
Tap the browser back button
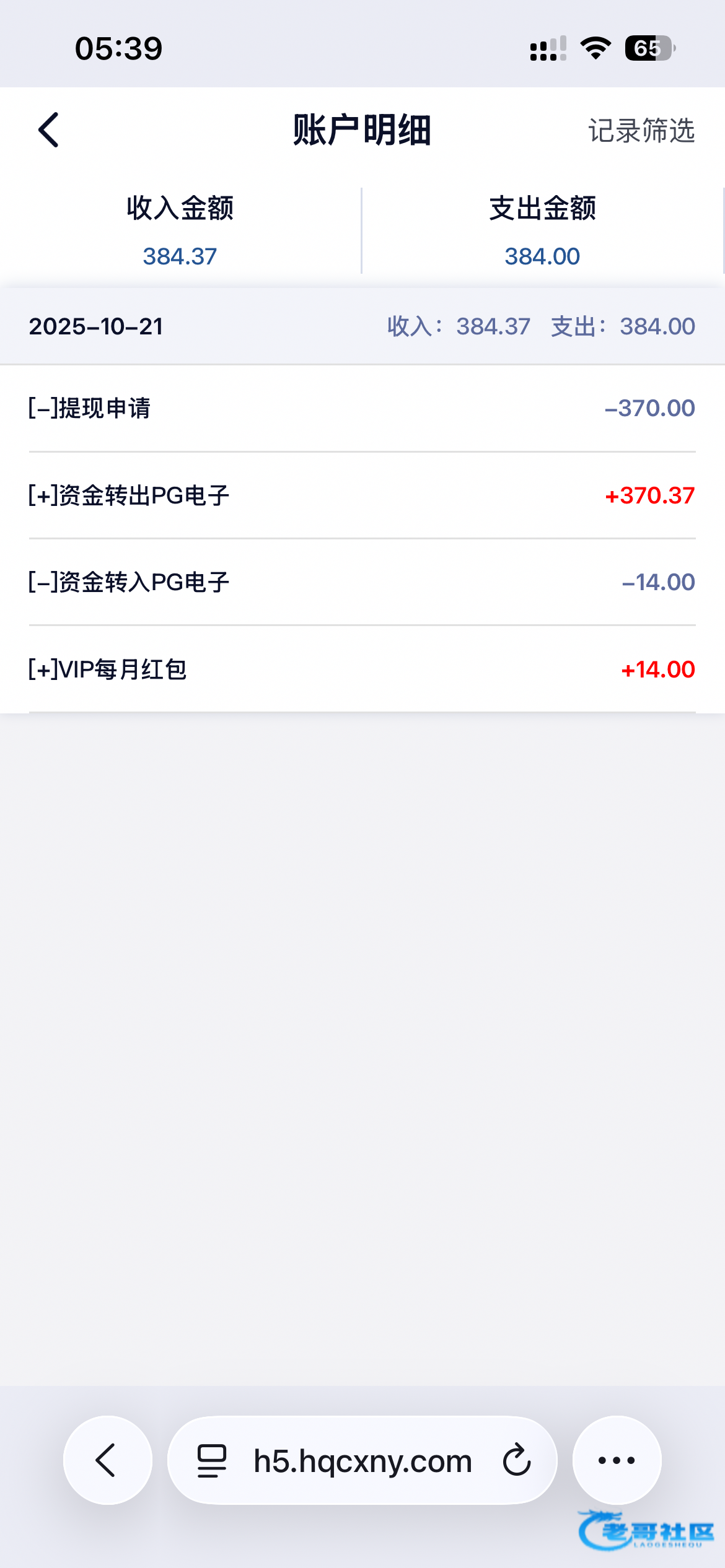click(x=107, y=1460)
